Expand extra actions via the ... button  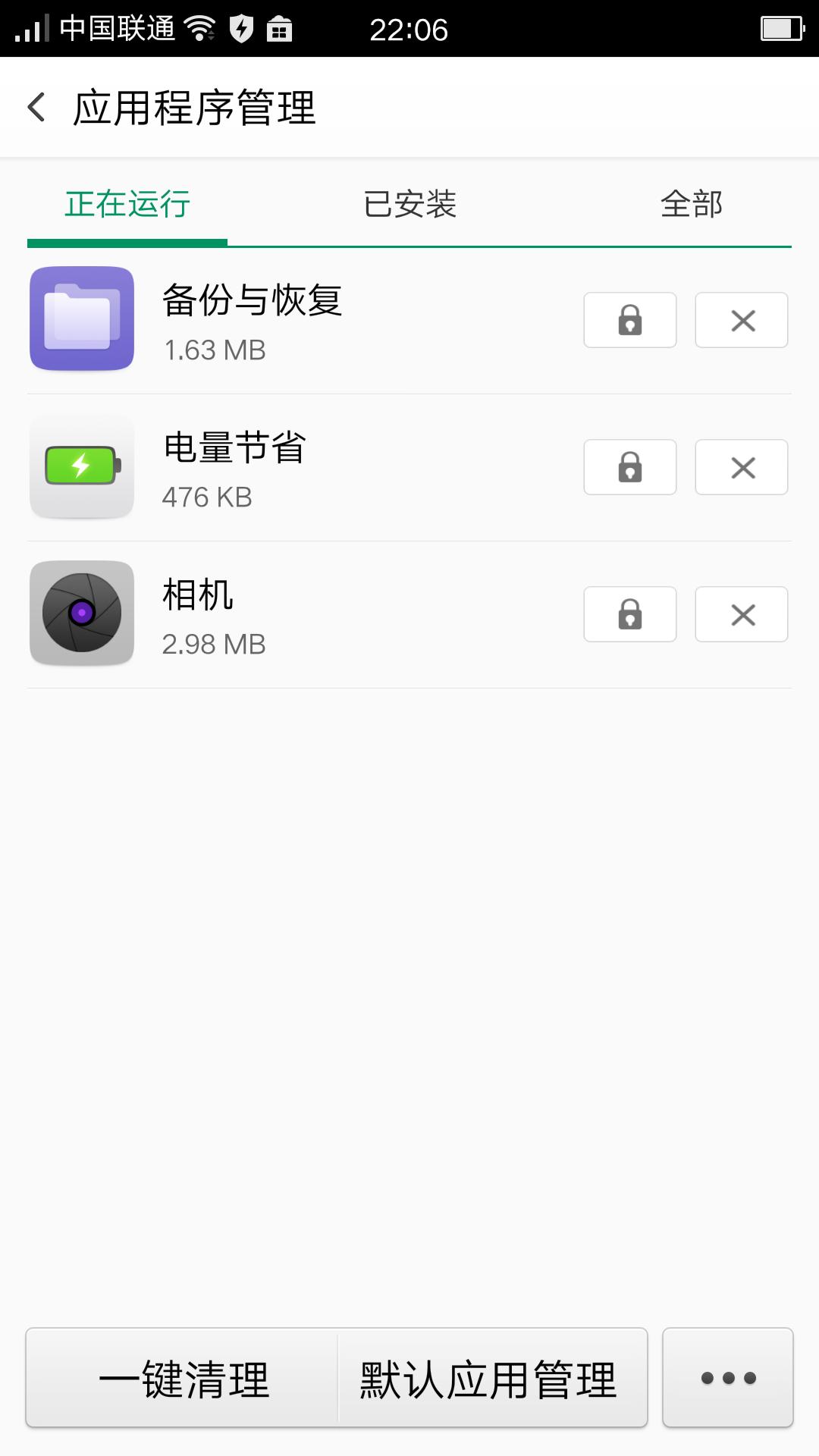[x=726, y=1379]
